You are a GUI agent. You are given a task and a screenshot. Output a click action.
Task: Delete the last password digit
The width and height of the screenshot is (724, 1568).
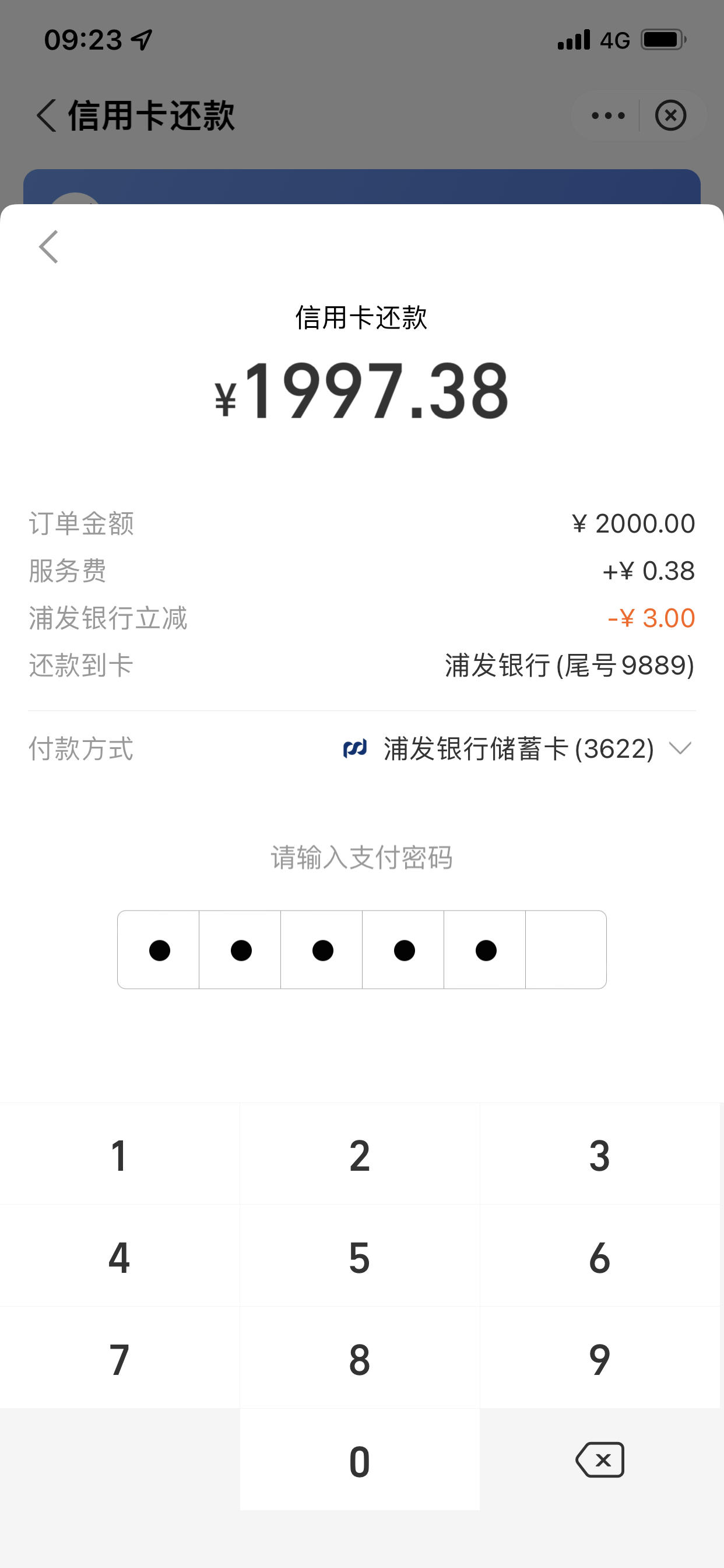point(600,1459)
